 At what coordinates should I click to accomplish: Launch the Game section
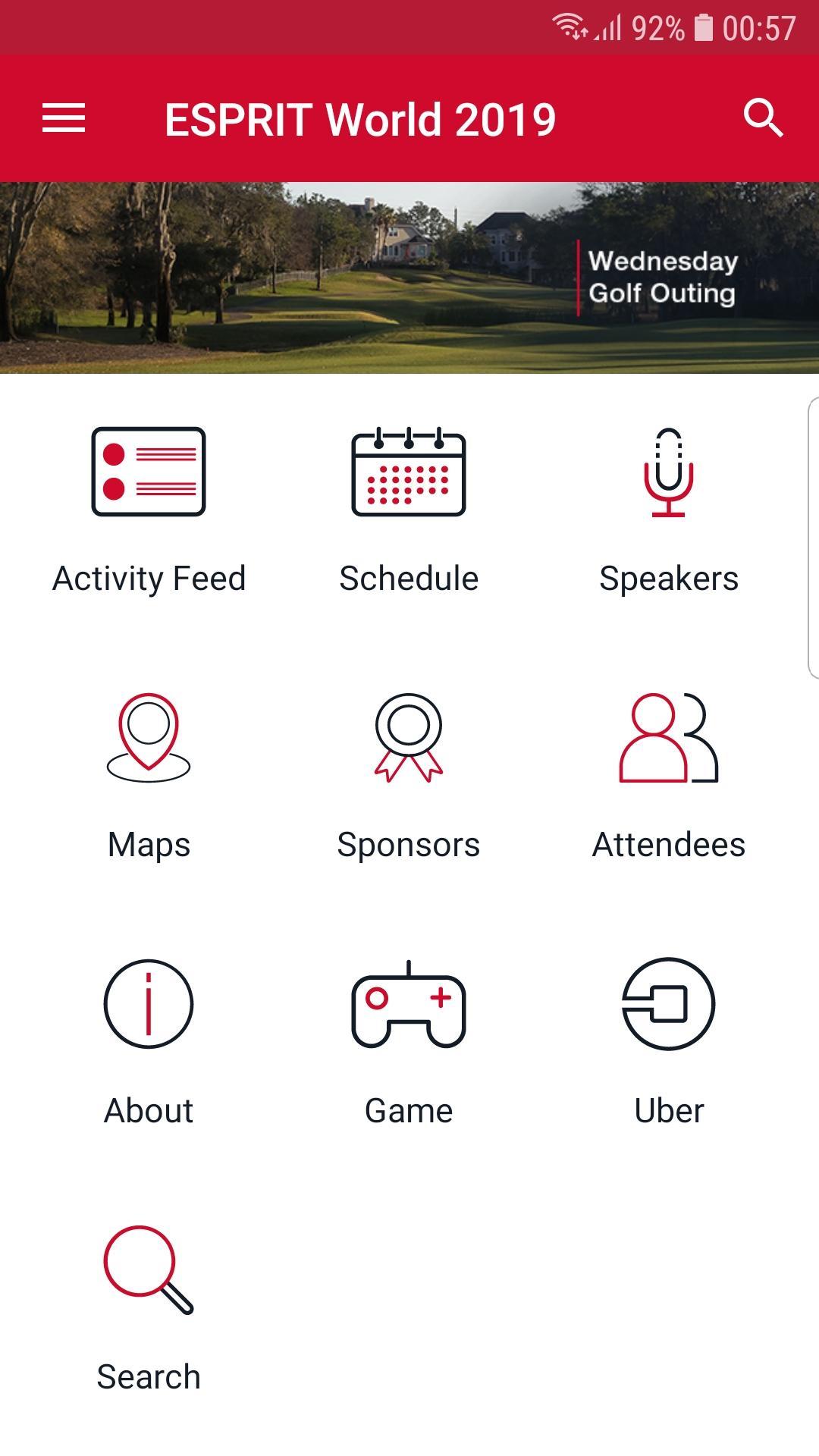point(409,1041)
